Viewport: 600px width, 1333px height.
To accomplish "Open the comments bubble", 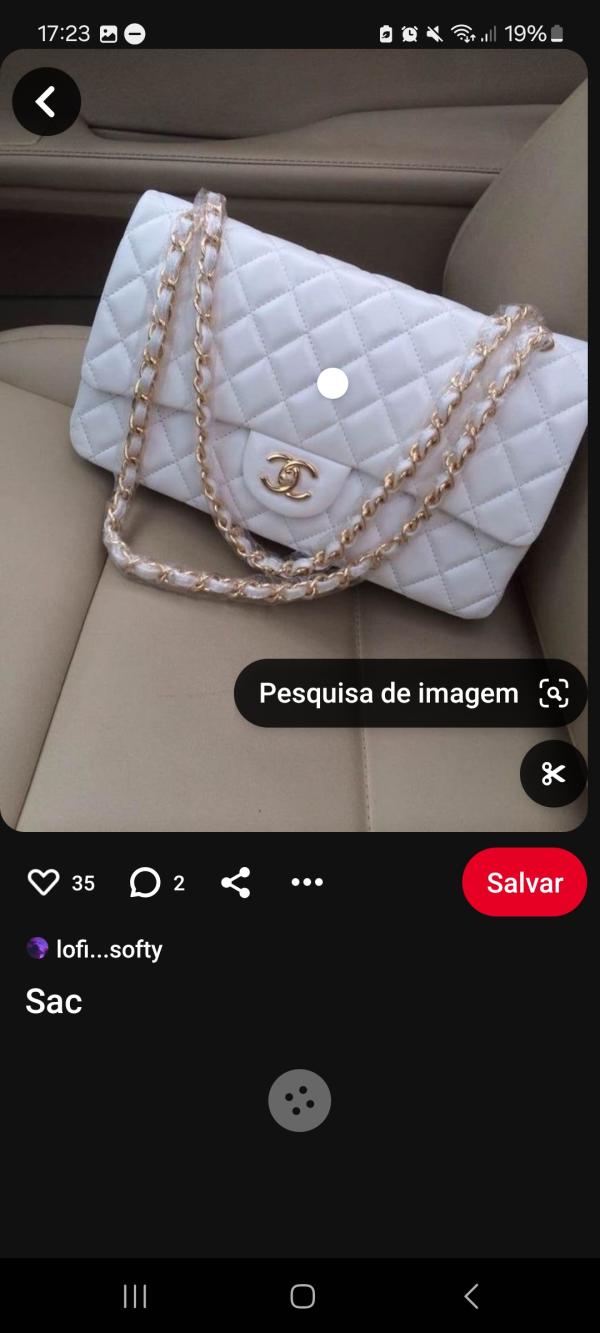I will [x=146, y=882].
